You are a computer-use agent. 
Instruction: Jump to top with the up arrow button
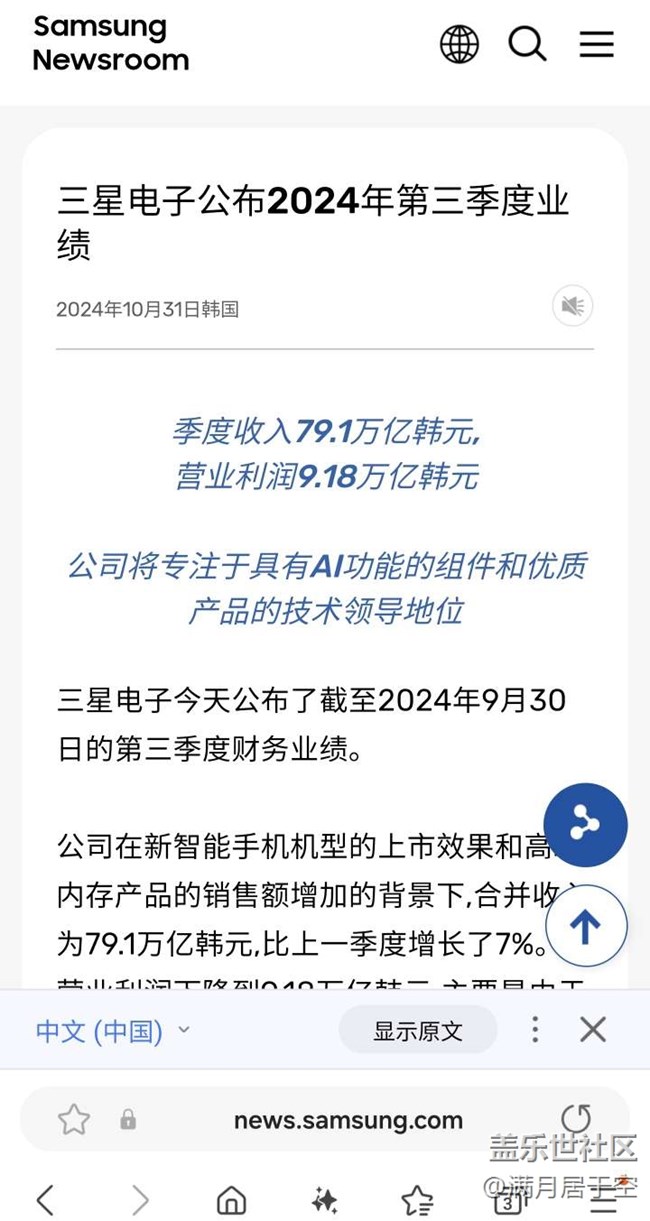585,927
